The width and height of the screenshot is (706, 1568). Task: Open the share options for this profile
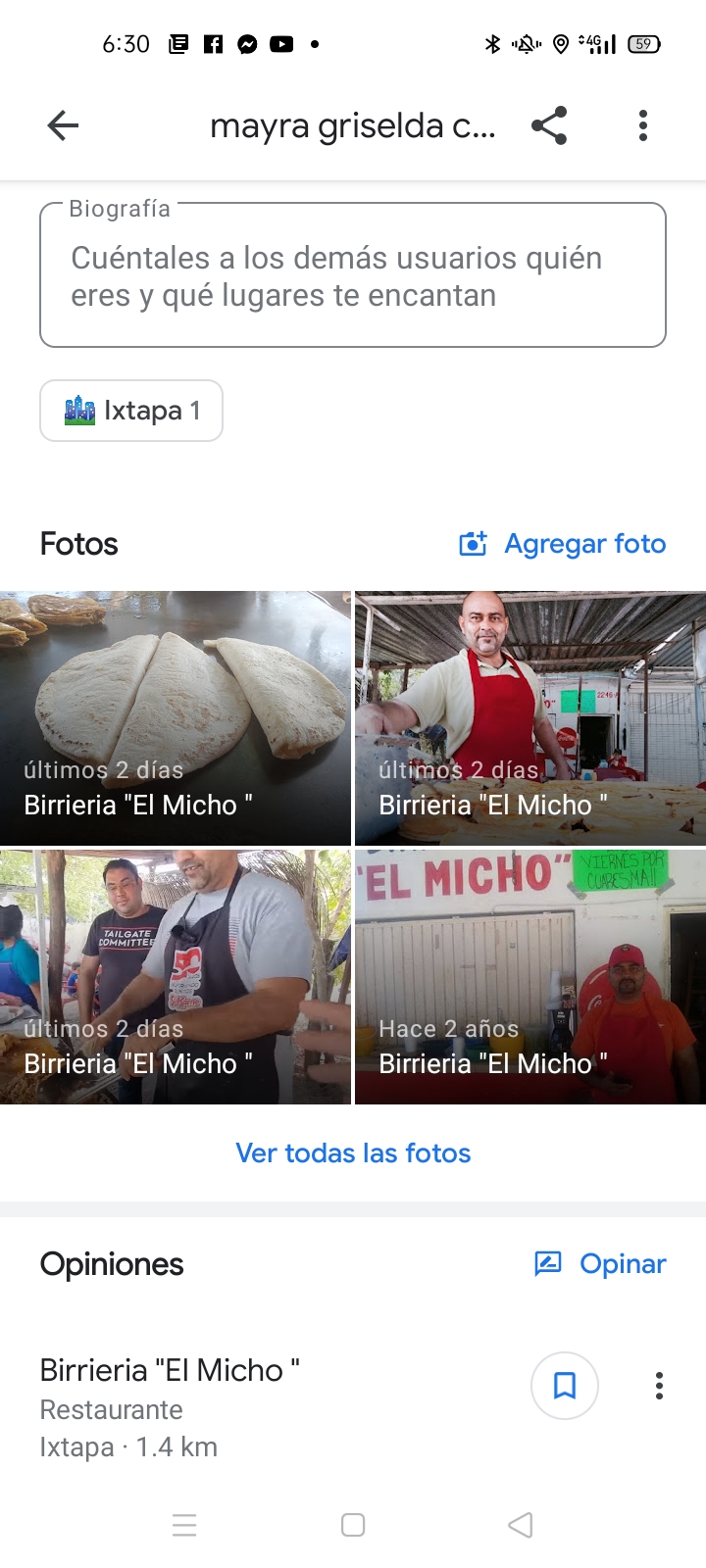[x=548, y=125]
